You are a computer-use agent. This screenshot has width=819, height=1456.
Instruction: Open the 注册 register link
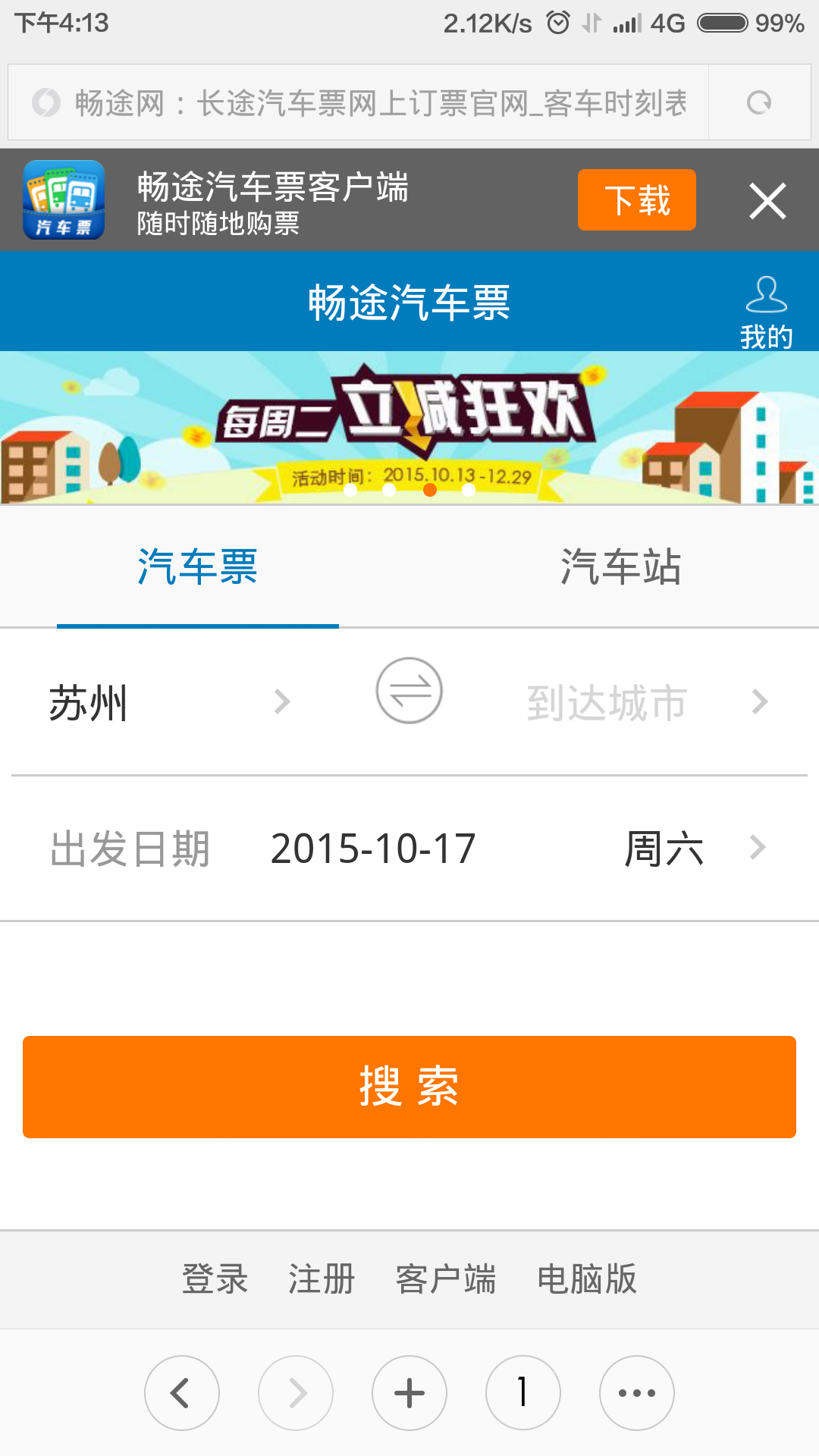322,1279
